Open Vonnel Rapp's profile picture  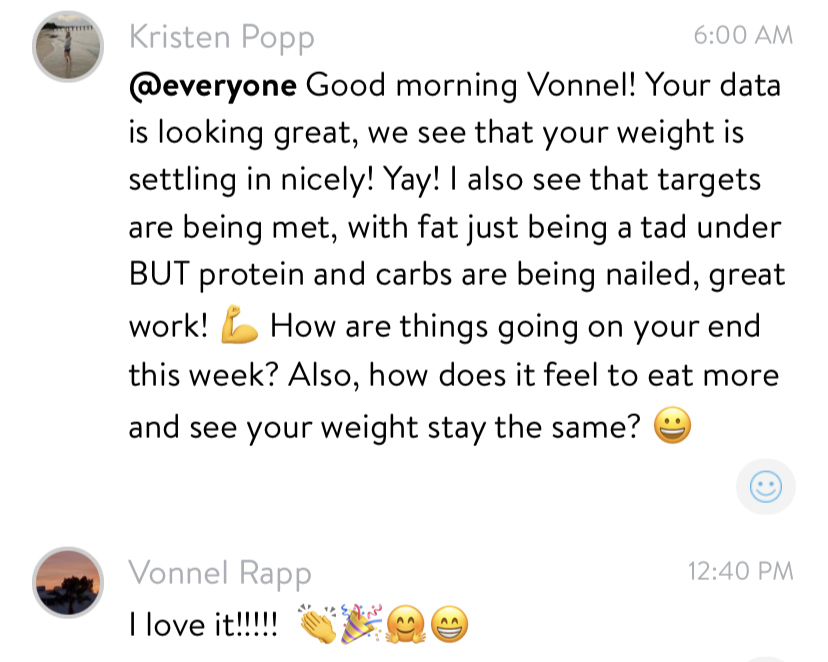click(68, 582)
